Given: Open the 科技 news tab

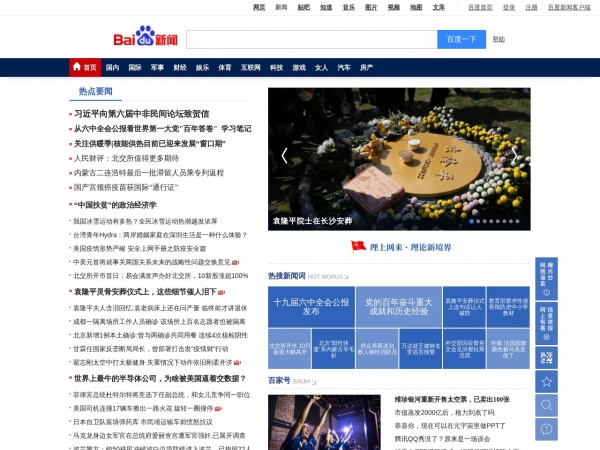Looking at the screenshot, I should (276, 67).
